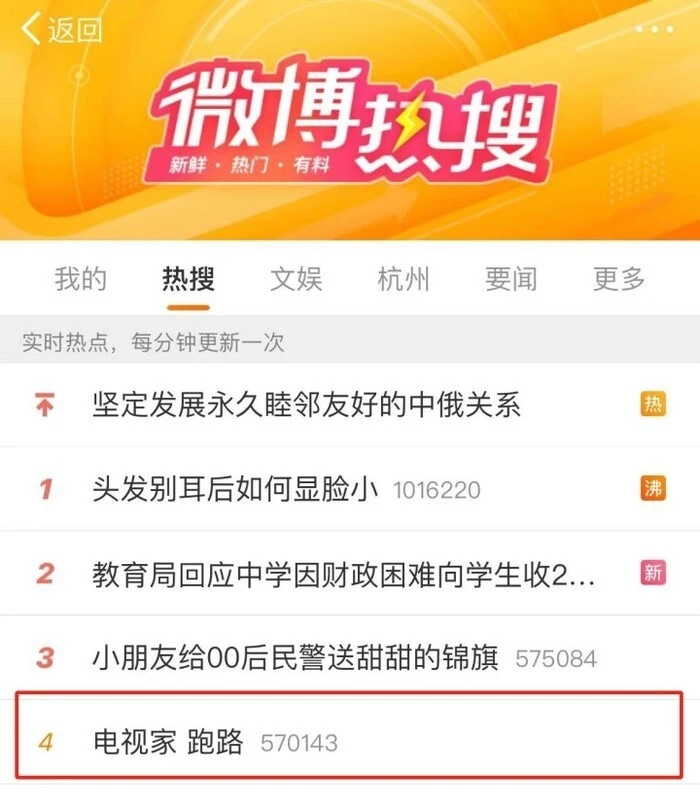
Task: Switch to the 要闻 tab
Action: (x=511, y=279)
